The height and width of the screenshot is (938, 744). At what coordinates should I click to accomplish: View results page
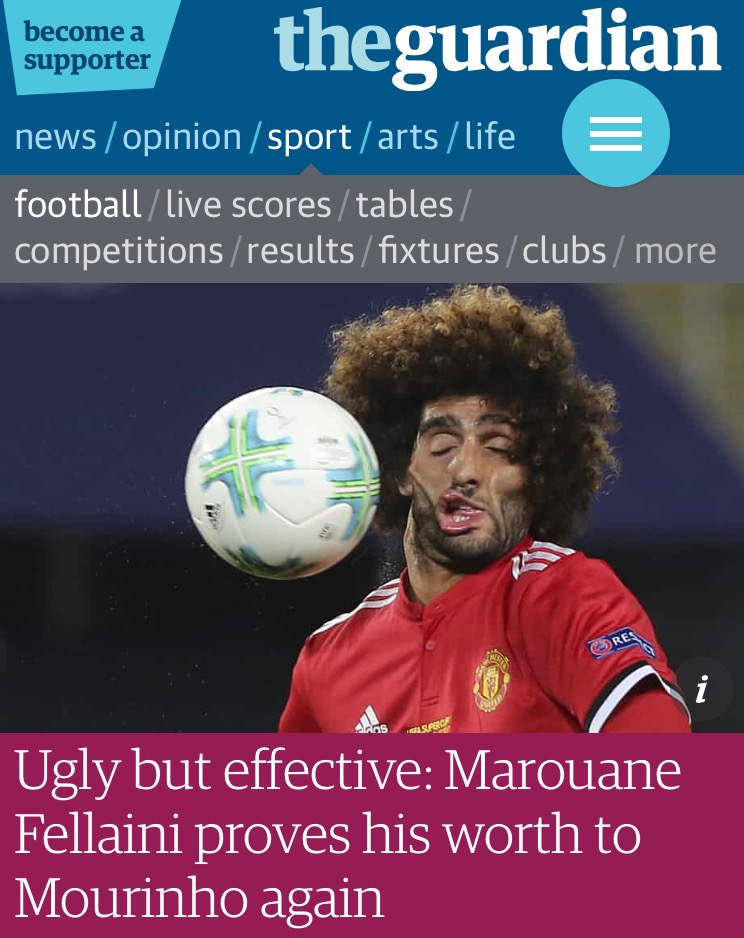click(300, 251)
